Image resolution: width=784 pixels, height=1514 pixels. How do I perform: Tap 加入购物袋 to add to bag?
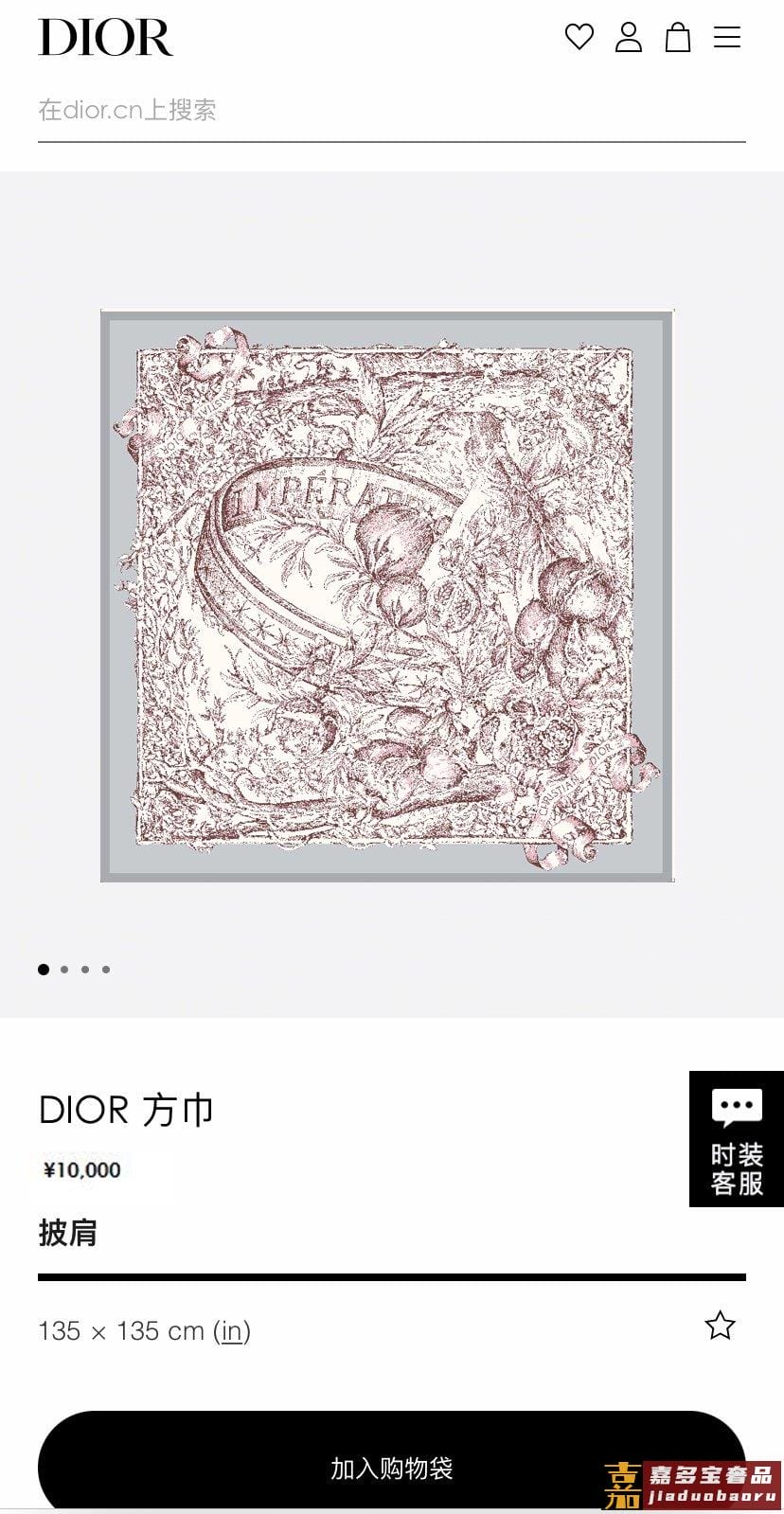coord(392,1468)
